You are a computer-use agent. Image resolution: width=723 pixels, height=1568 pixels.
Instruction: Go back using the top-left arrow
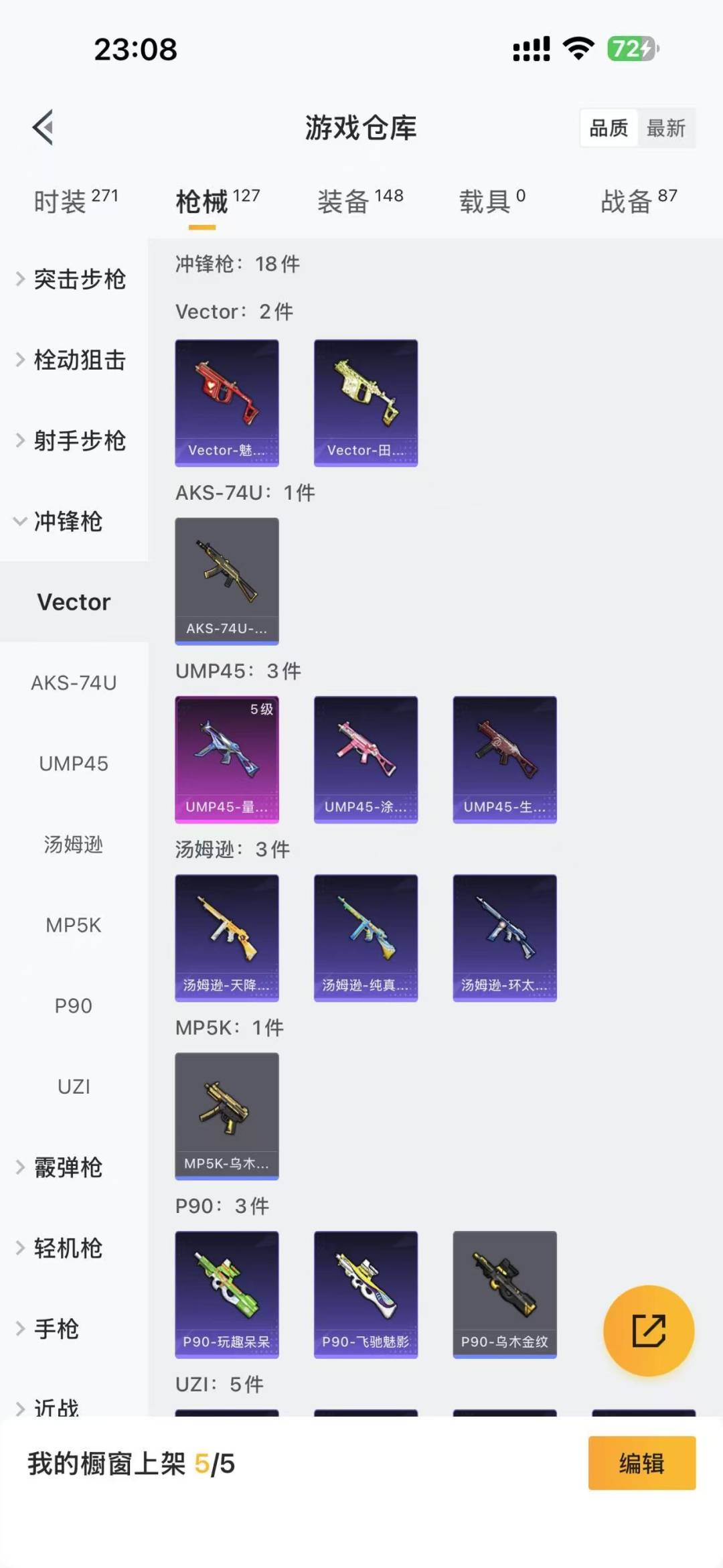[x=44, y=127]
